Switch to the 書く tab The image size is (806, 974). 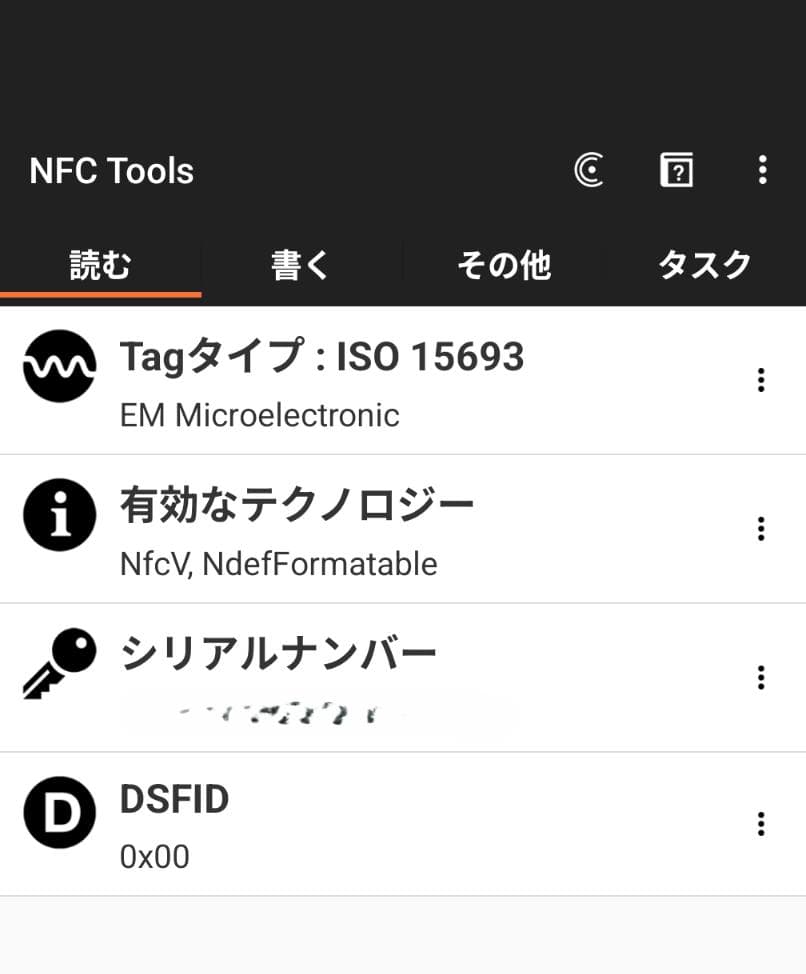(301, 265)
